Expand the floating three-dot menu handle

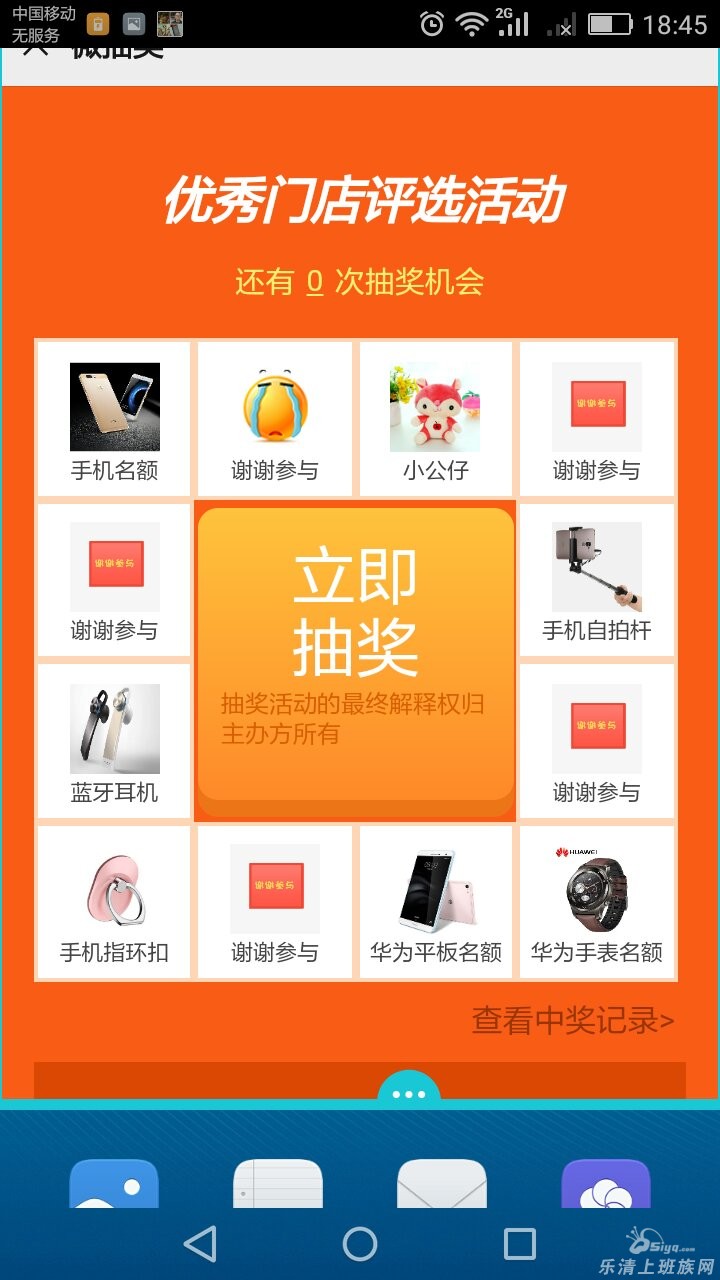pos(408,1094)
